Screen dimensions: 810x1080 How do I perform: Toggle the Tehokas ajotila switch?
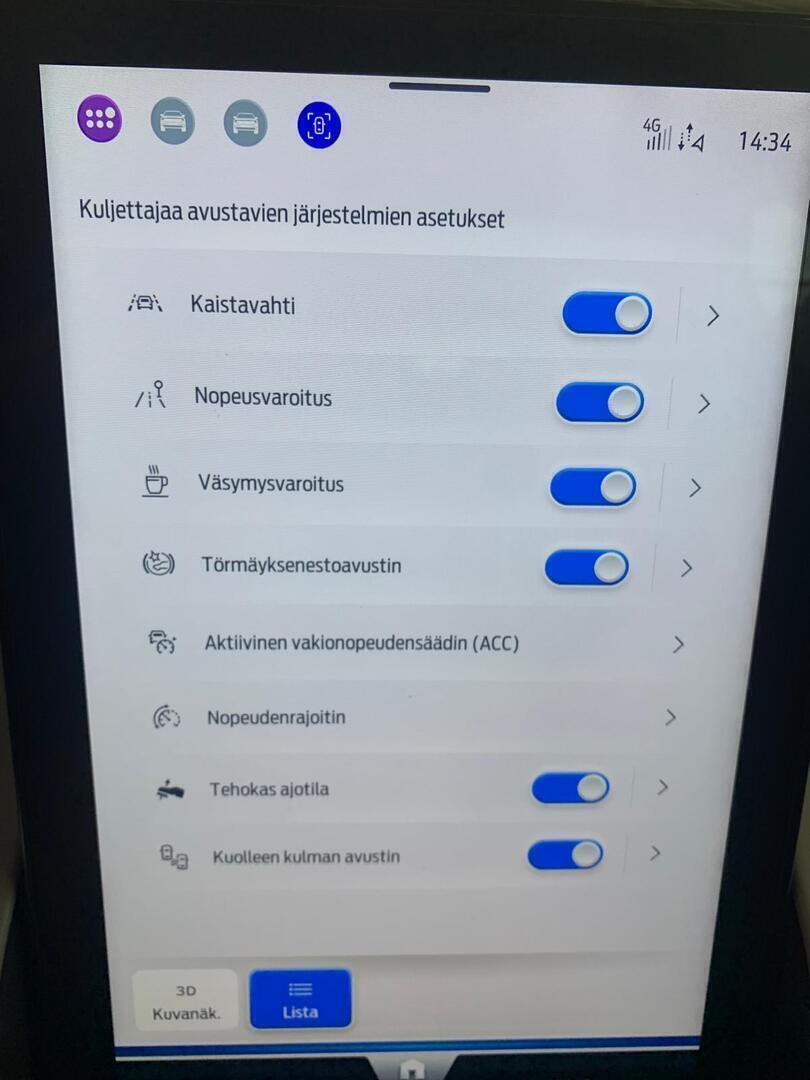click(x=570, y=788)
